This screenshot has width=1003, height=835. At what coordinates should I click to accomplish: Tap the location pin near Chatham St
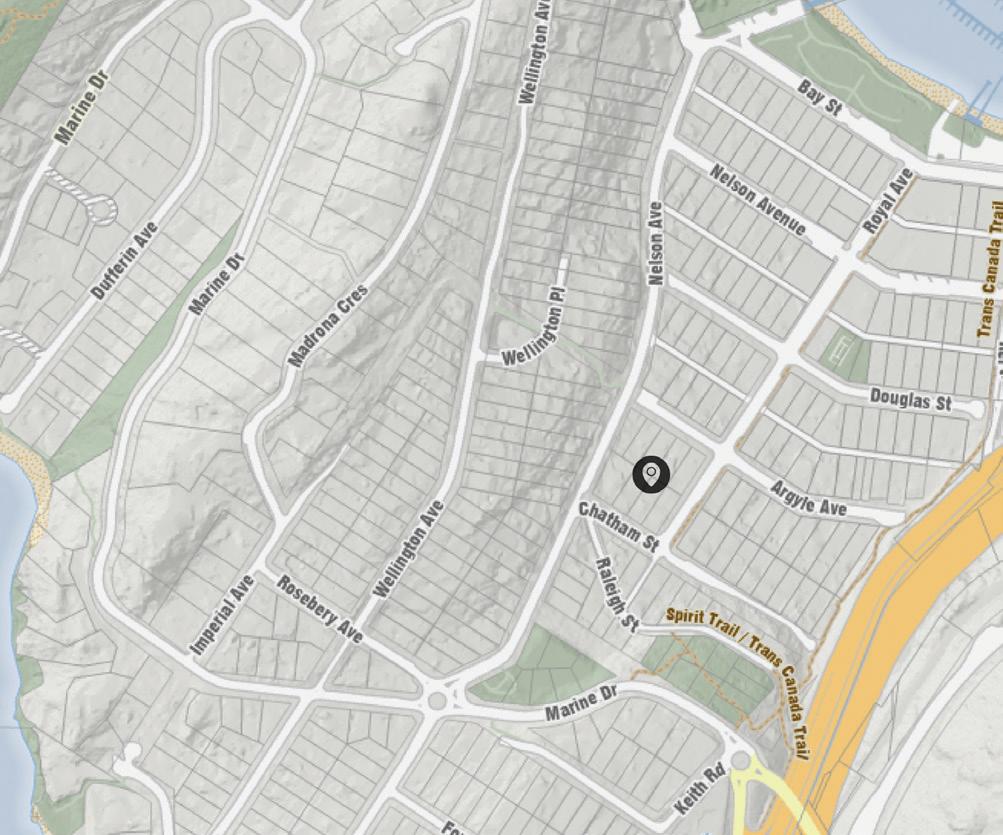pos(651,475)
